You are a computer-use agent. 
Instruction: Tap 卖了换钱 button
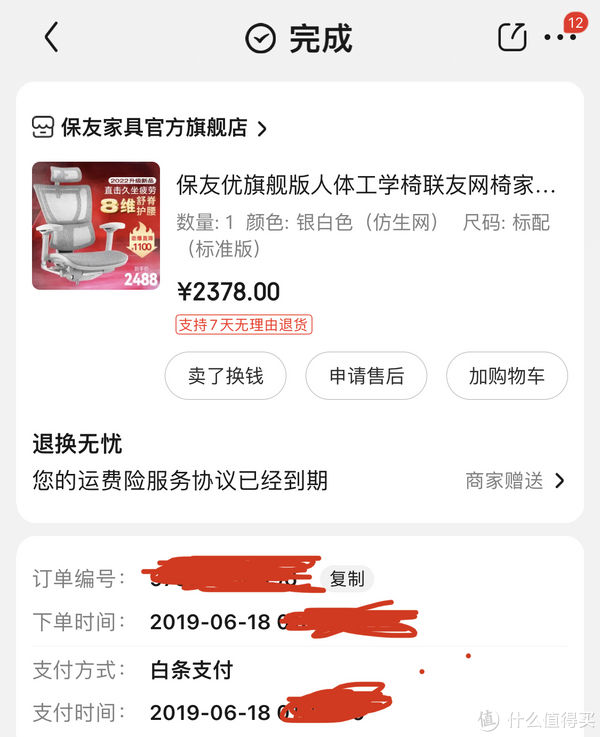click(226, 376)
